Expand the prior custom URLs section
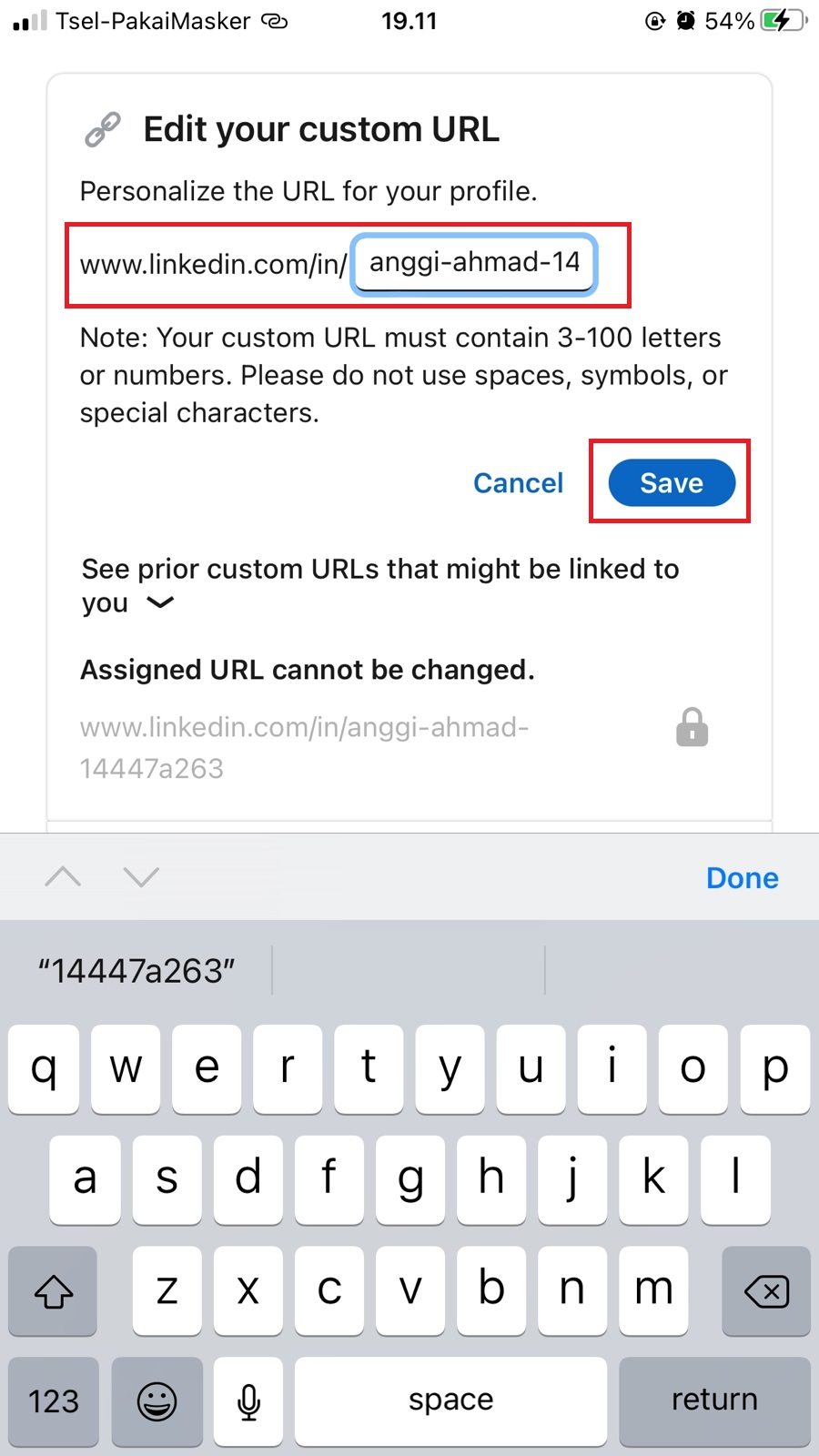 coord(160,602)
